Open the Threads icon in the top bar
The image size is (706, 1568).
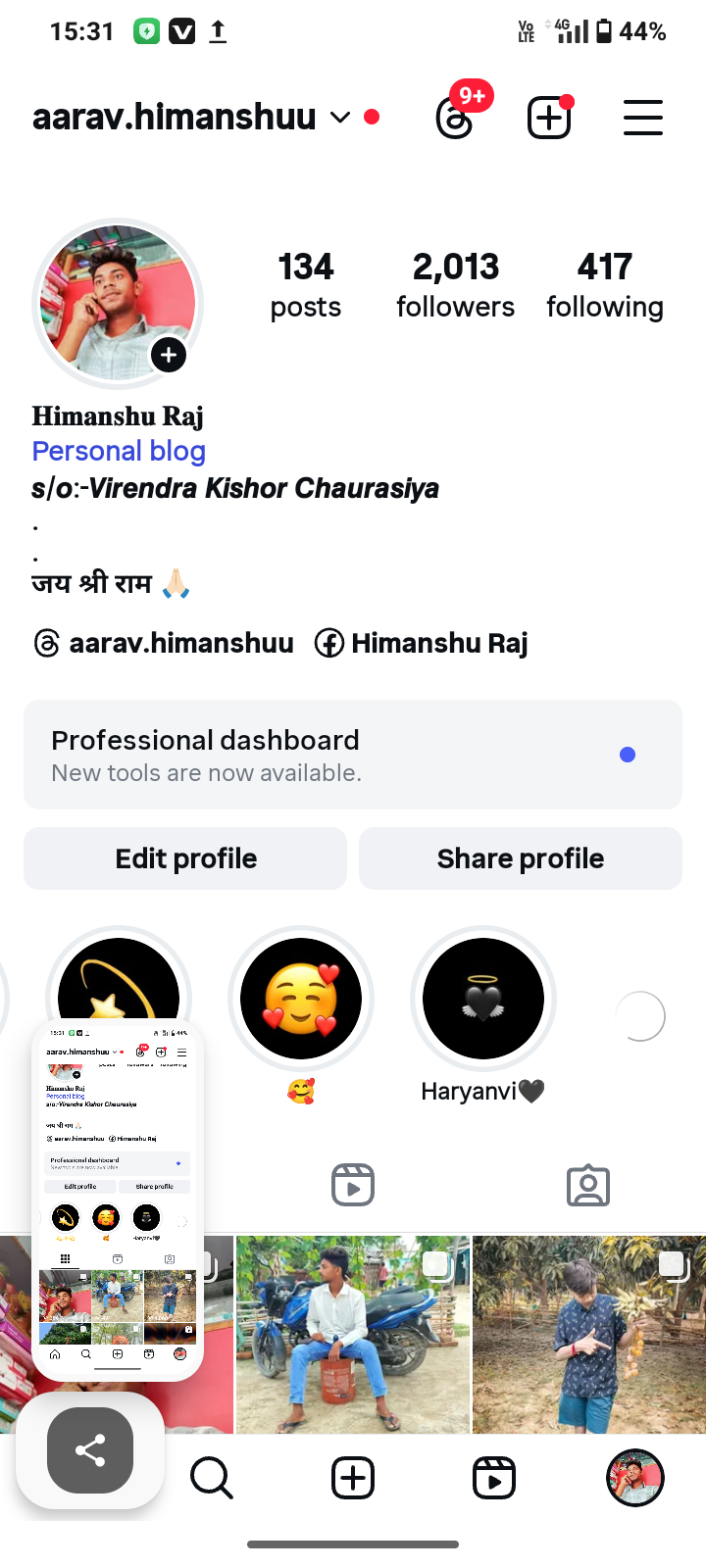tap(455, 119)
